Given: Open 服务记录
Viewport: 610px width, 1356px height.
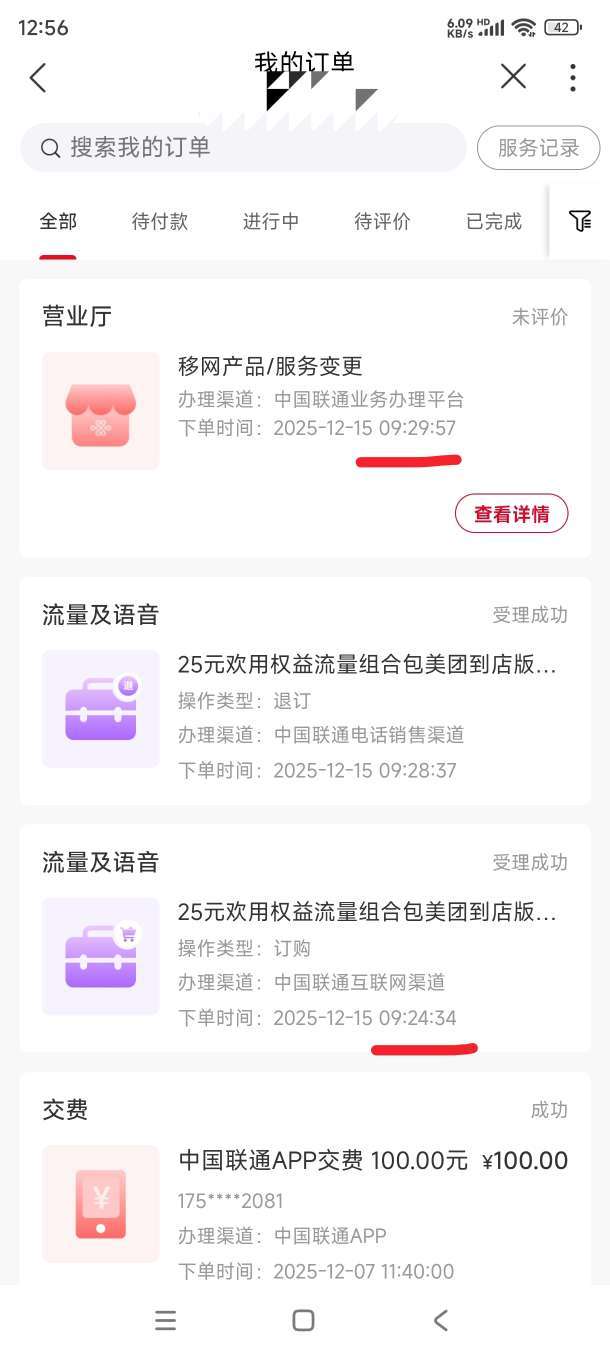Looking at the screenshot, I should click(538, 148).
